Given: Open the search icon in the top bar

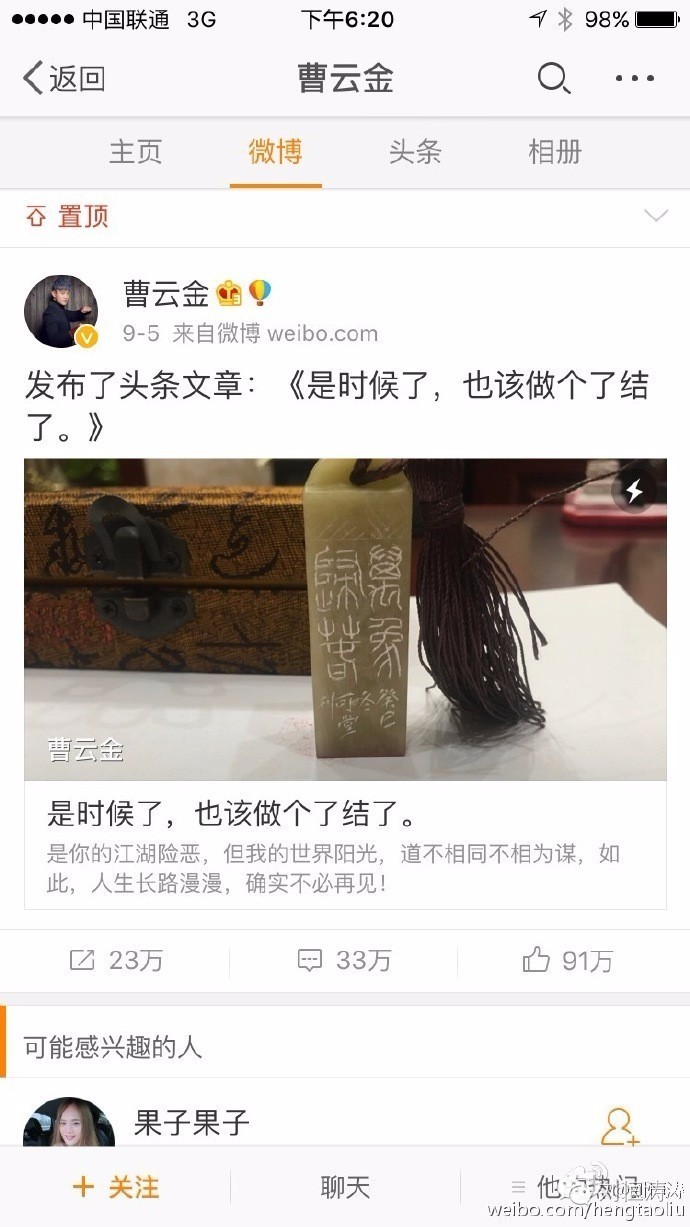Looking at the screenshot, I should 553,78.
